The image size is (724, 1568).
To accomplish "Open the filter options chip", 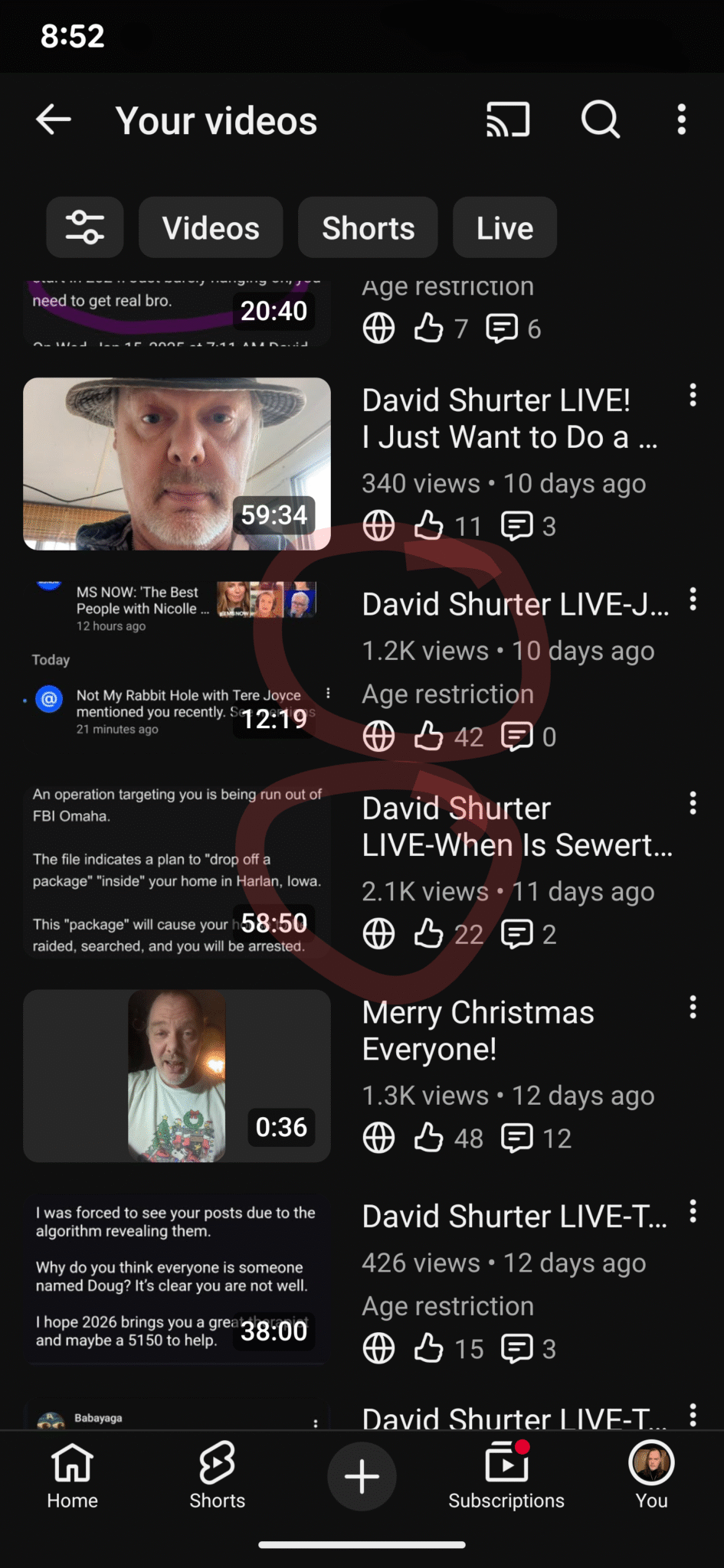I will pyautogui.click(x=85, y=227).
